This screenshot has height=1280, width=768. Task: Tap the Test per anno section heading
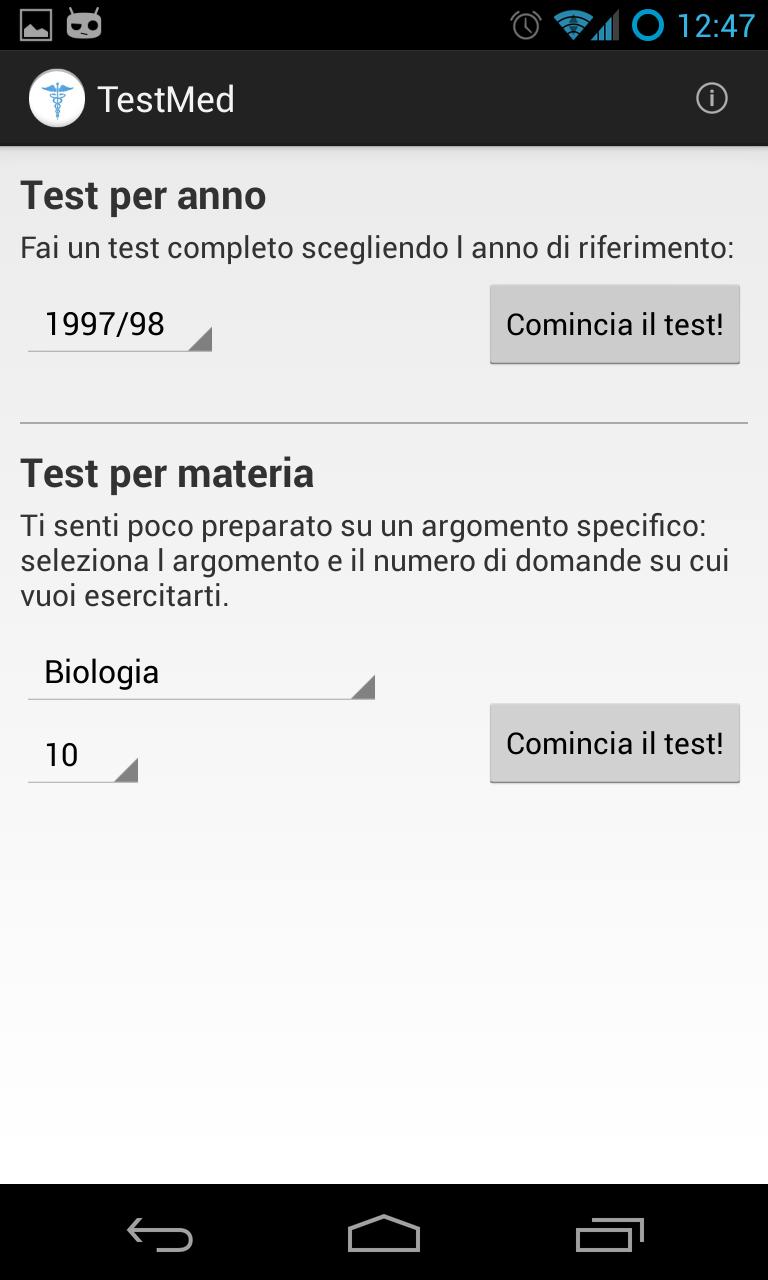[142, 196]
